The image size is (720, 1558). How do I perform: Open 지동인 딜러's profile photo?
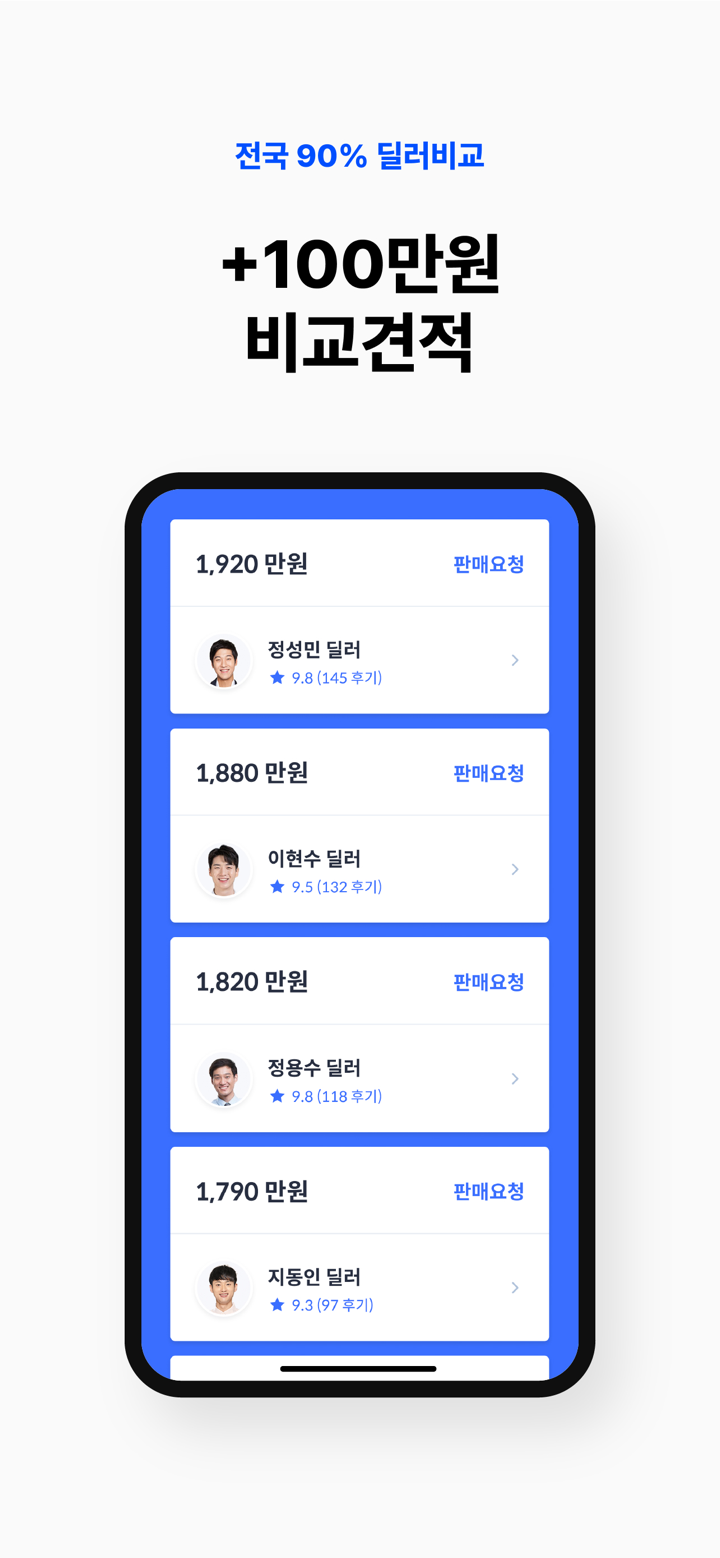[x=224, y=1287]
